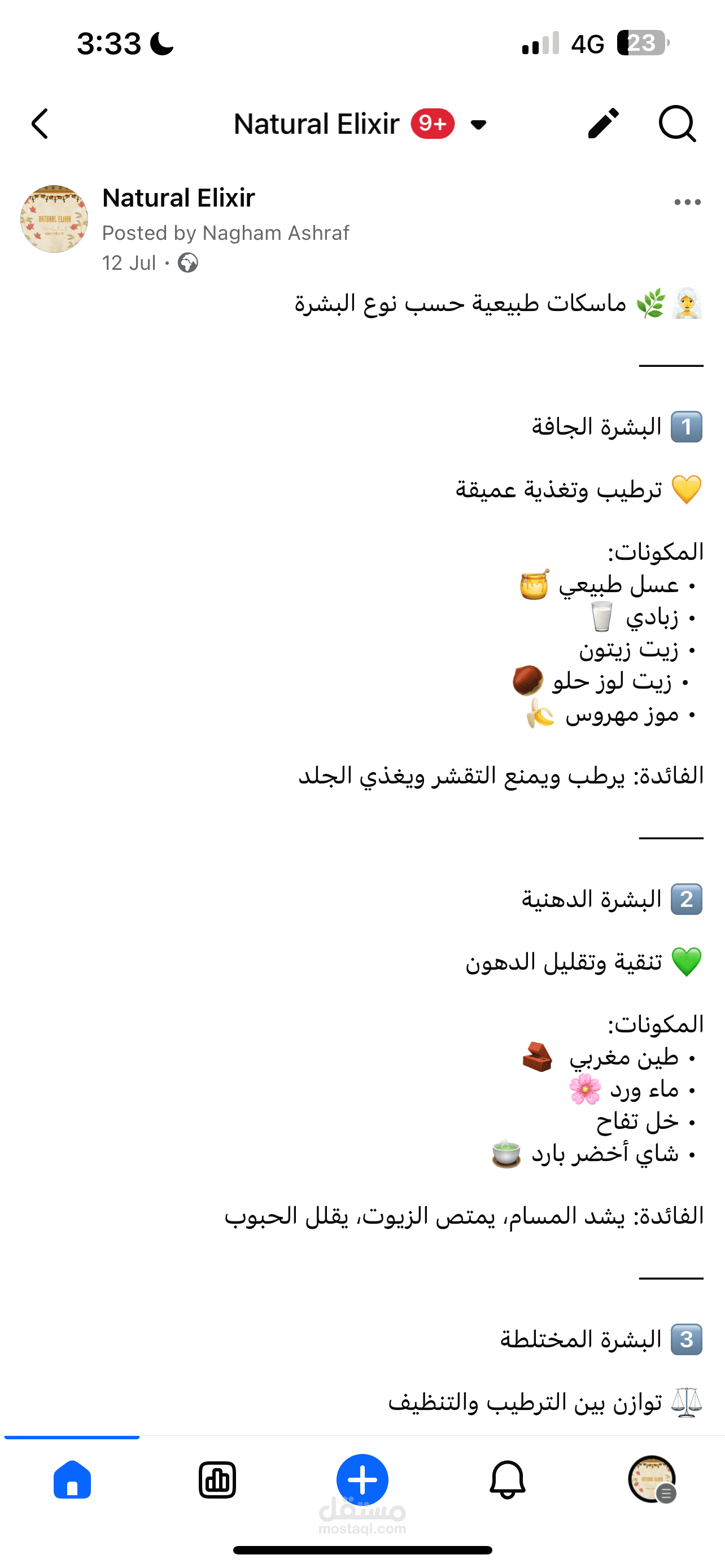Open the Natural Elixir profile picture on post

coord(54,219)
